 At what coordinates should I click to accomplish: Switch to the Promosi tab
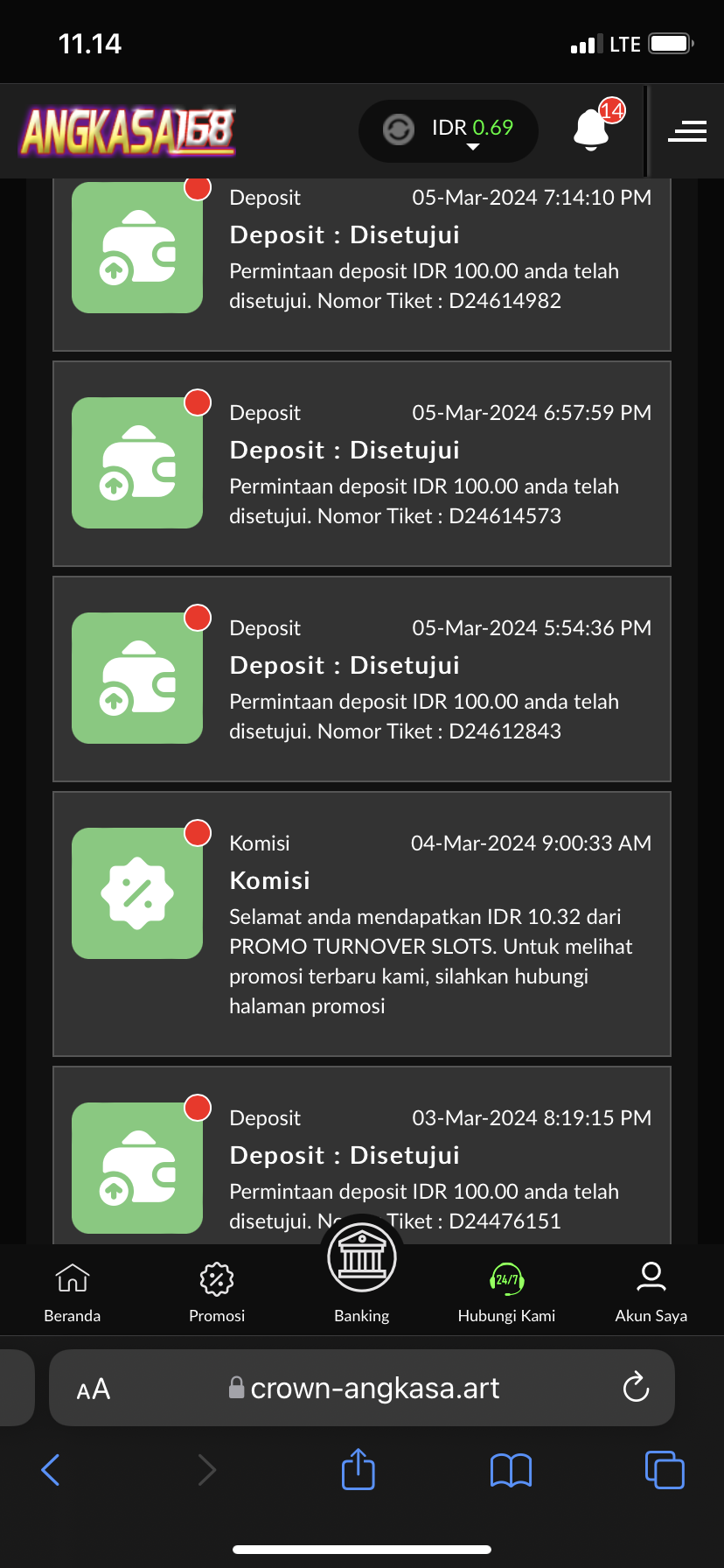pos(217,1292)
